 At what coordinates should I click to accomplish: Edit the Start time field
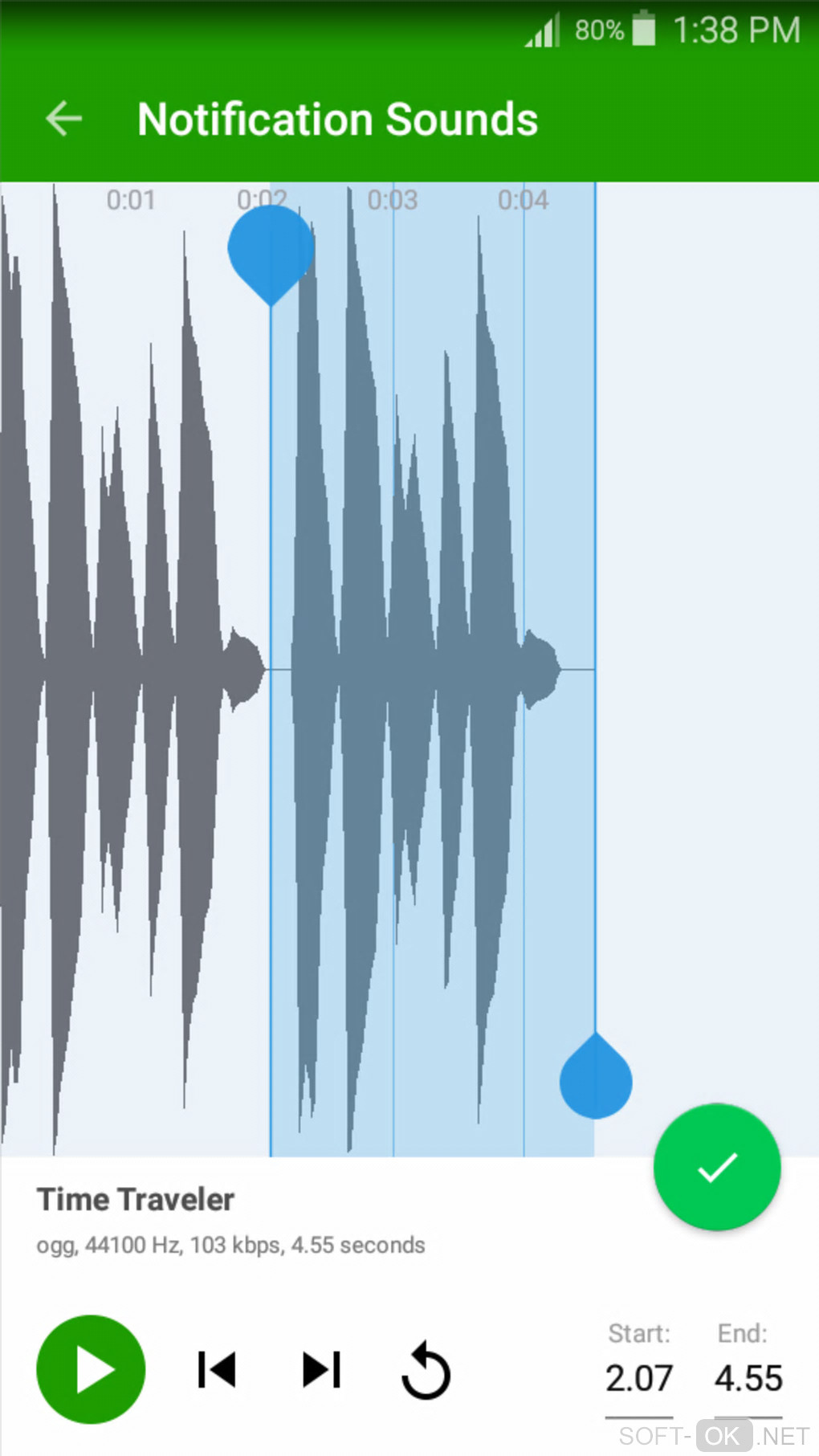pos(638,1379)
